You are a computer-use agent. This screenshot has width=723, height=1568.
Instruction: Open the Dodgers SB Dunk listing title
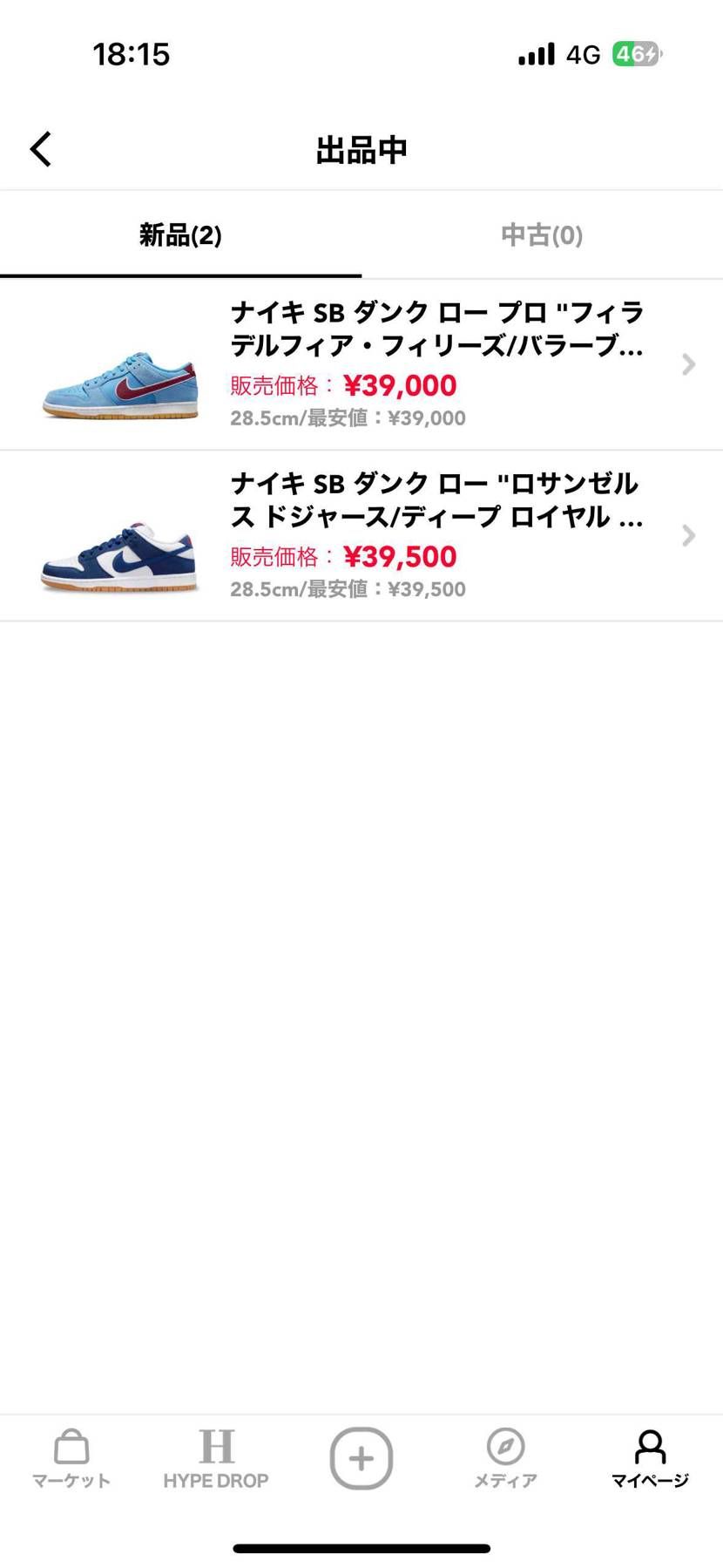pyautogui.click(x=436, y=500)
